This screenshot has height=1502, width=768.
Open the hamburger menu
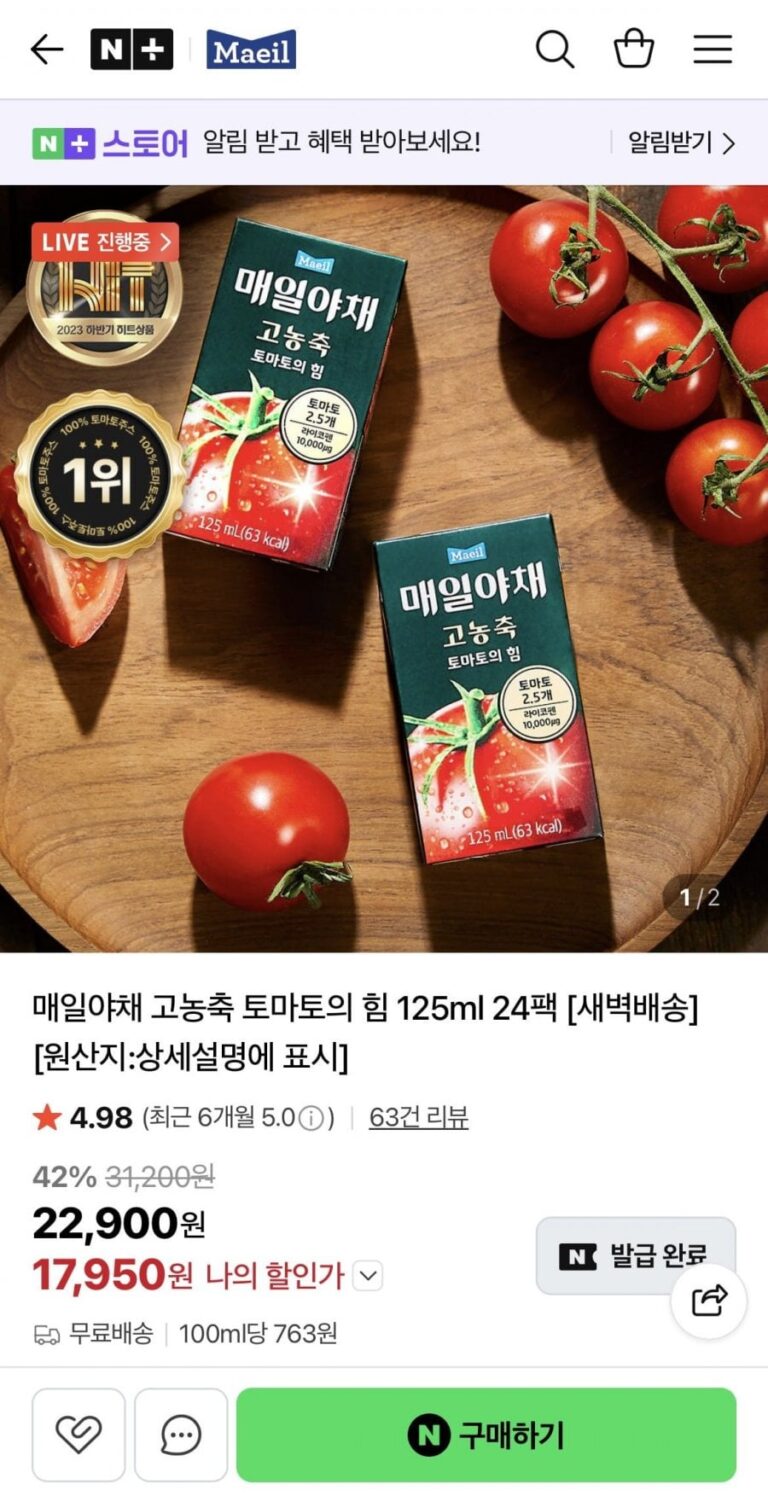(x=712, y=49)
